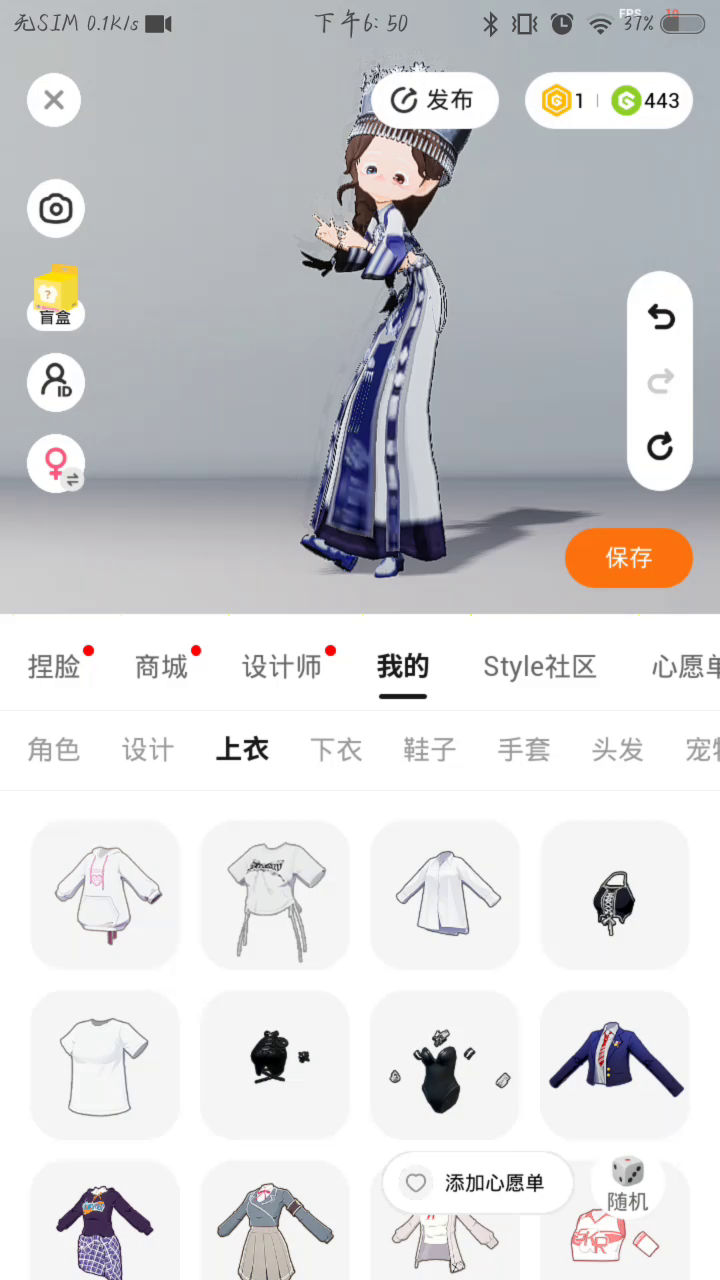Pick the navy blazer with red tie

tap(615, 1064)
